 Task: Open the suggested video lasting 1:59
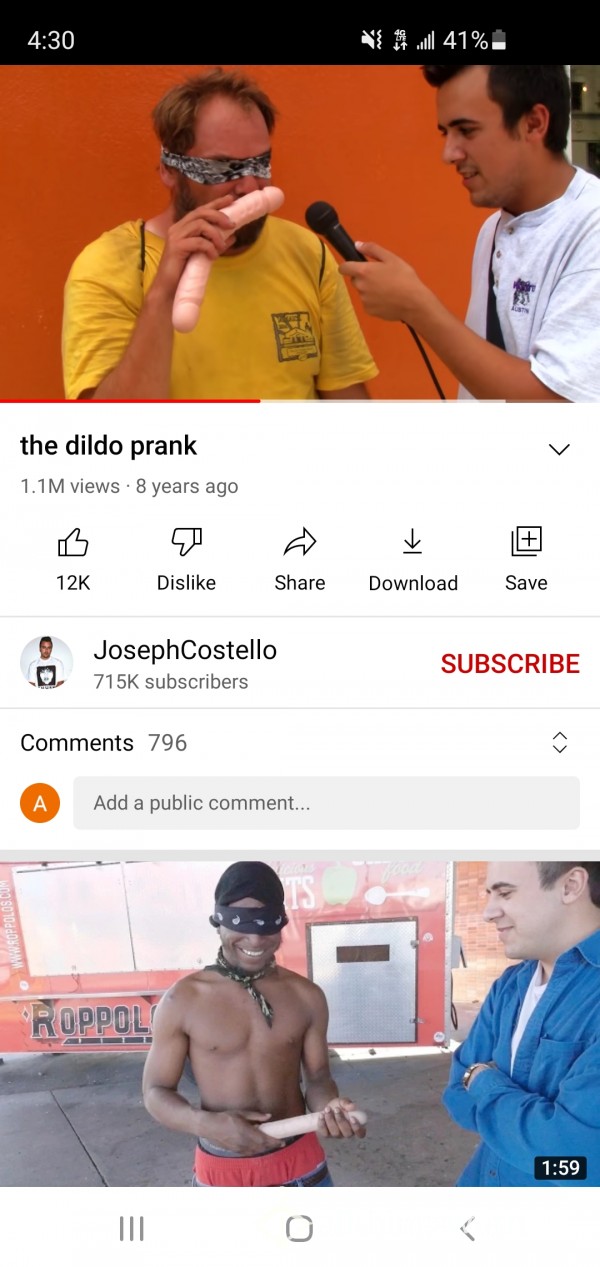click(x=300, y=1024)
